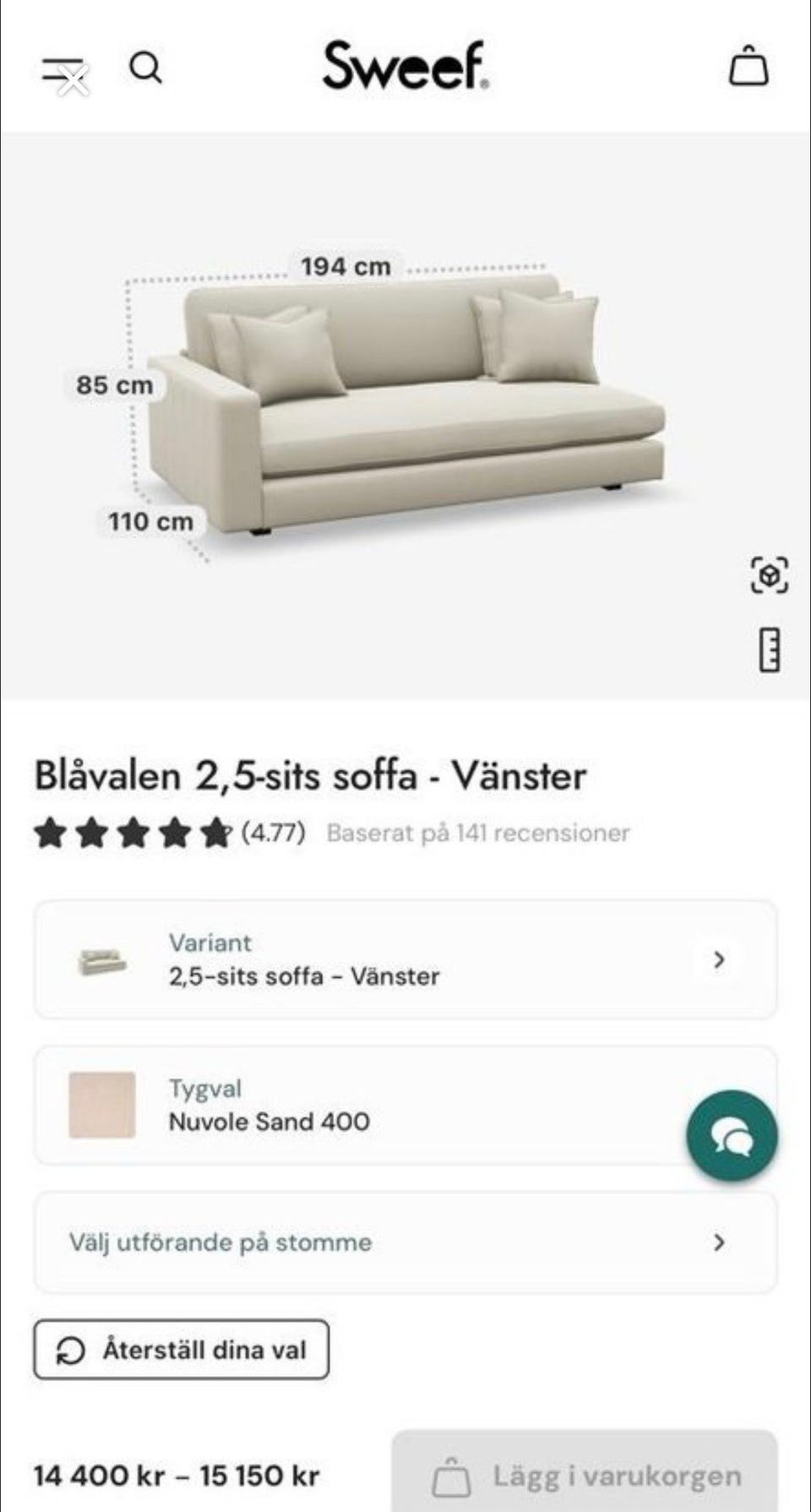Expand the Variant selector chevron
The width and height of the screenshot is (811, 1512).
pyautogui.click(x=719, y=960)
